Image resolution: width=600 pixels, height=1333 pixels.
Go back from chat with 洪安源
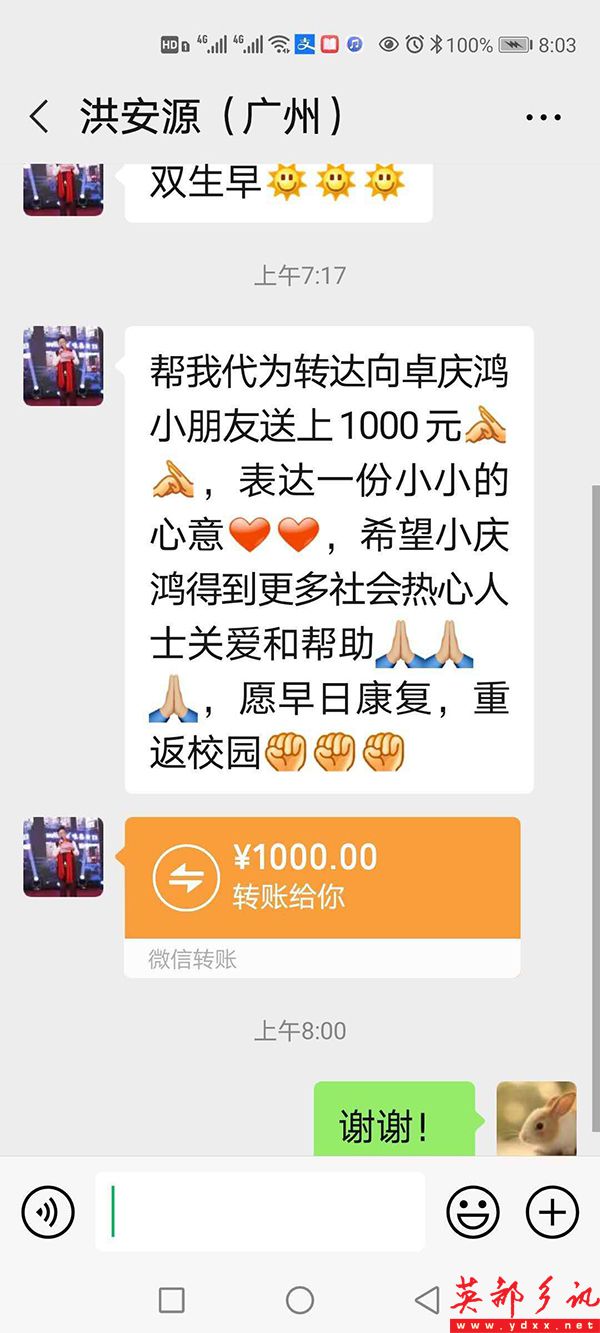tap(40, 118)
